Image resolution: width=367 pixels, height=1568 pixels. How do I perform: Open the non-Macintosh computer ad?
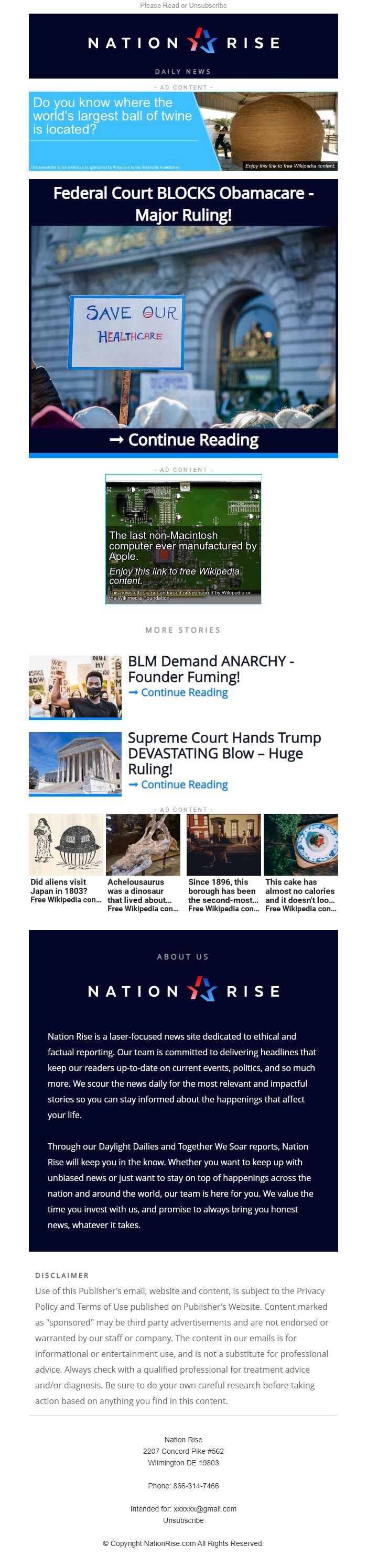(x=183, y=539)
